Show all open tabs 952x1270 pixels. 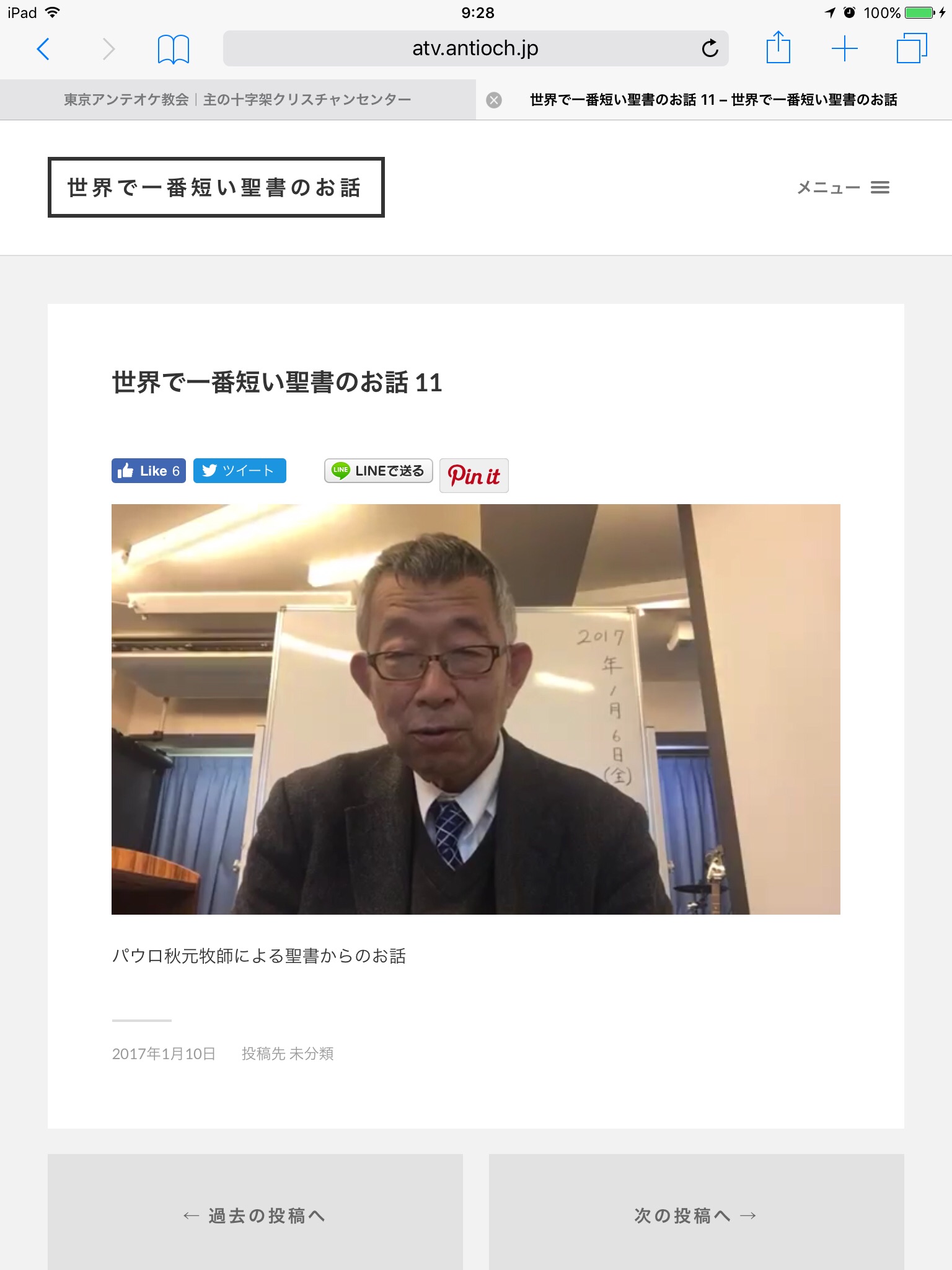pos(912,48)
